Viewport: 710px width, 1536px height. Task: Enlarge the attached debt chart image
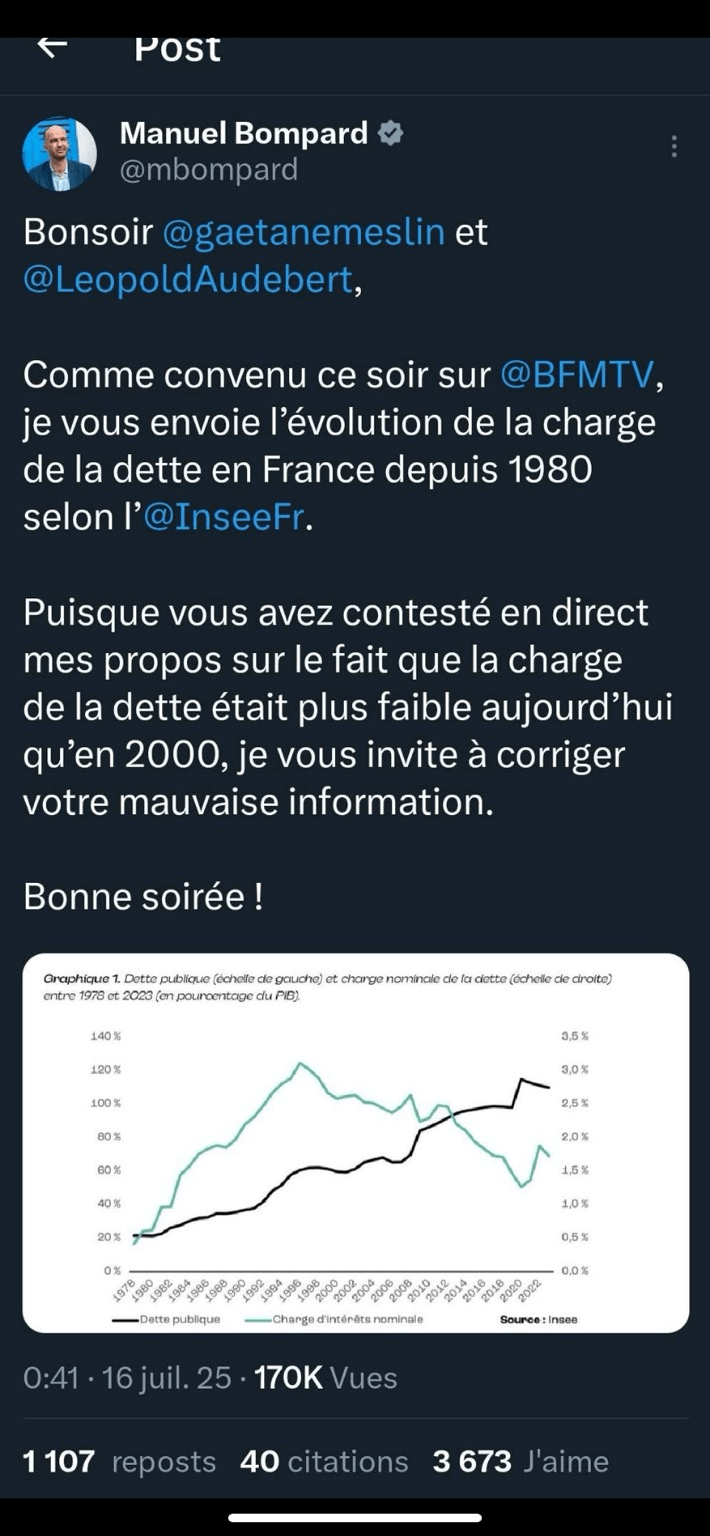pos(355,1143)
